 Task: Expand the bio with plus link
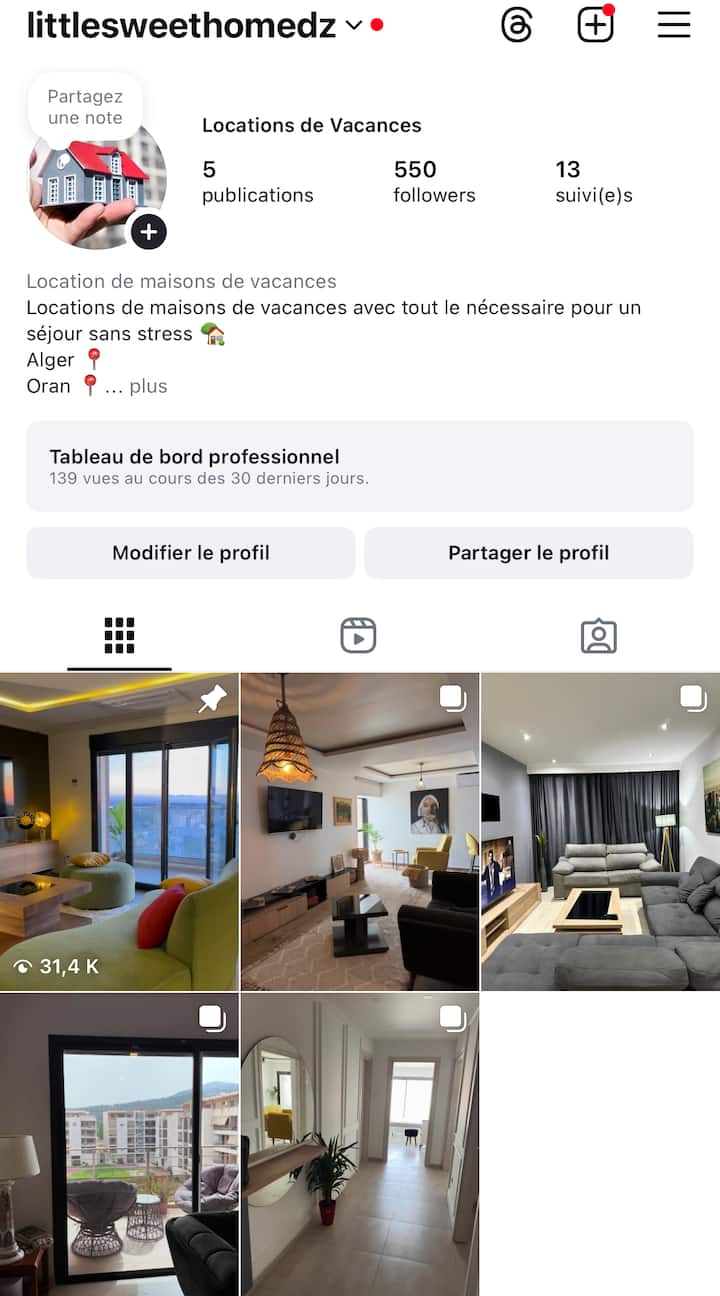[x=148, y=386]
